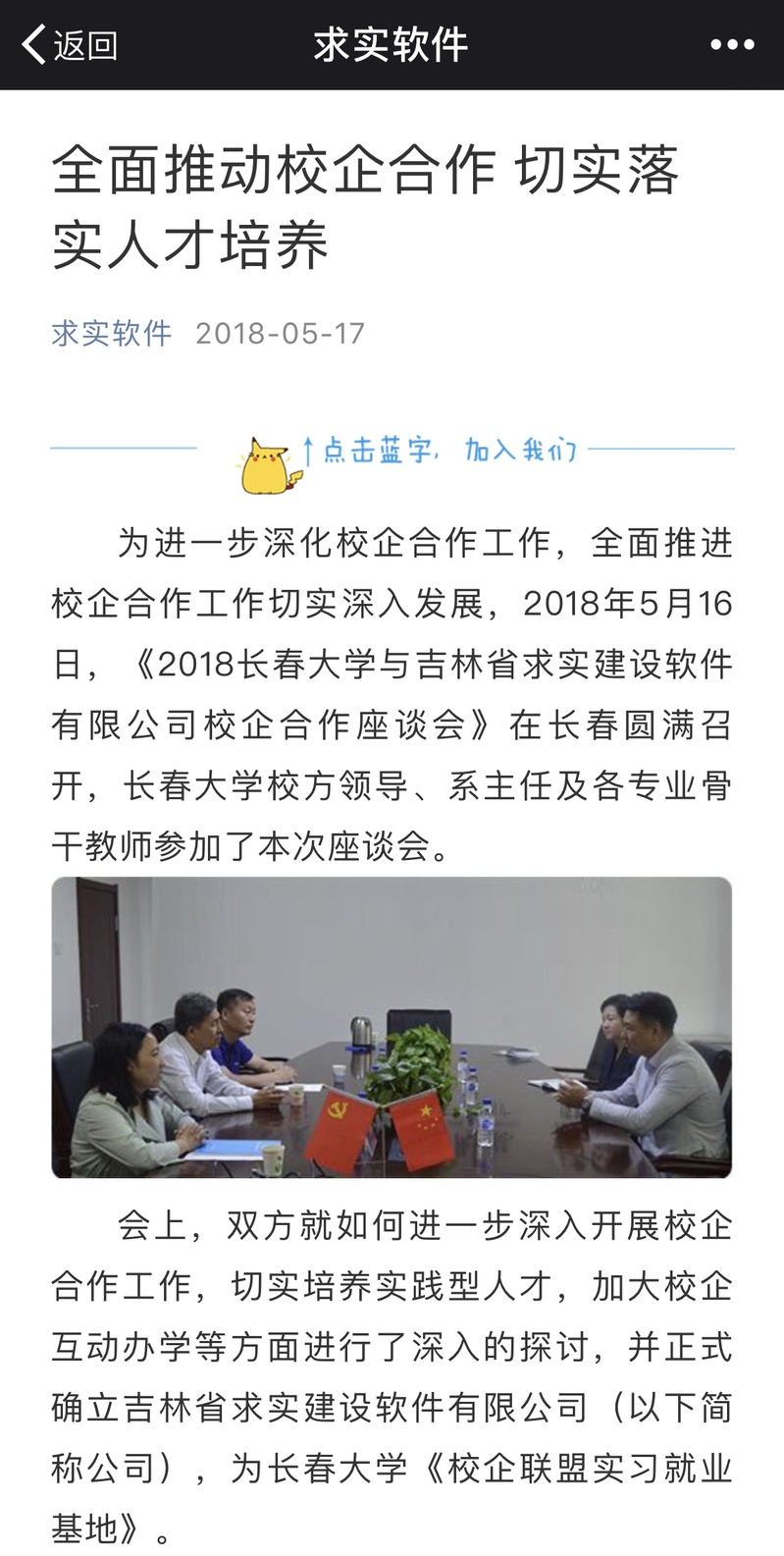
Task: Go back via the 返回 button
Action: click(x=69, y=45)
